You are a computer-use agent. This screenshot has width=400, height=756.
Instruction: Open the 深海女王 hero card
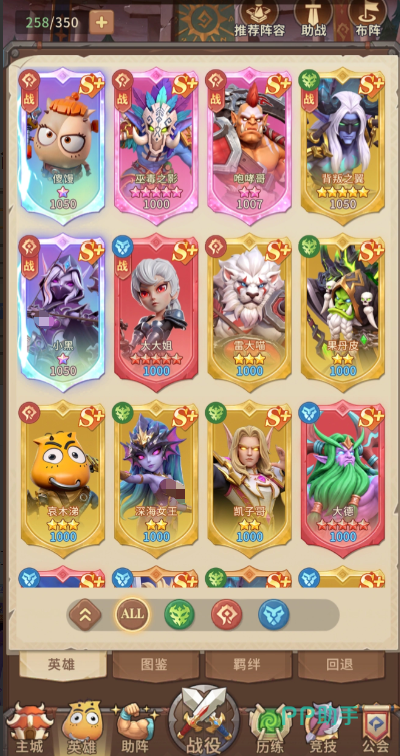pos(156,479)
